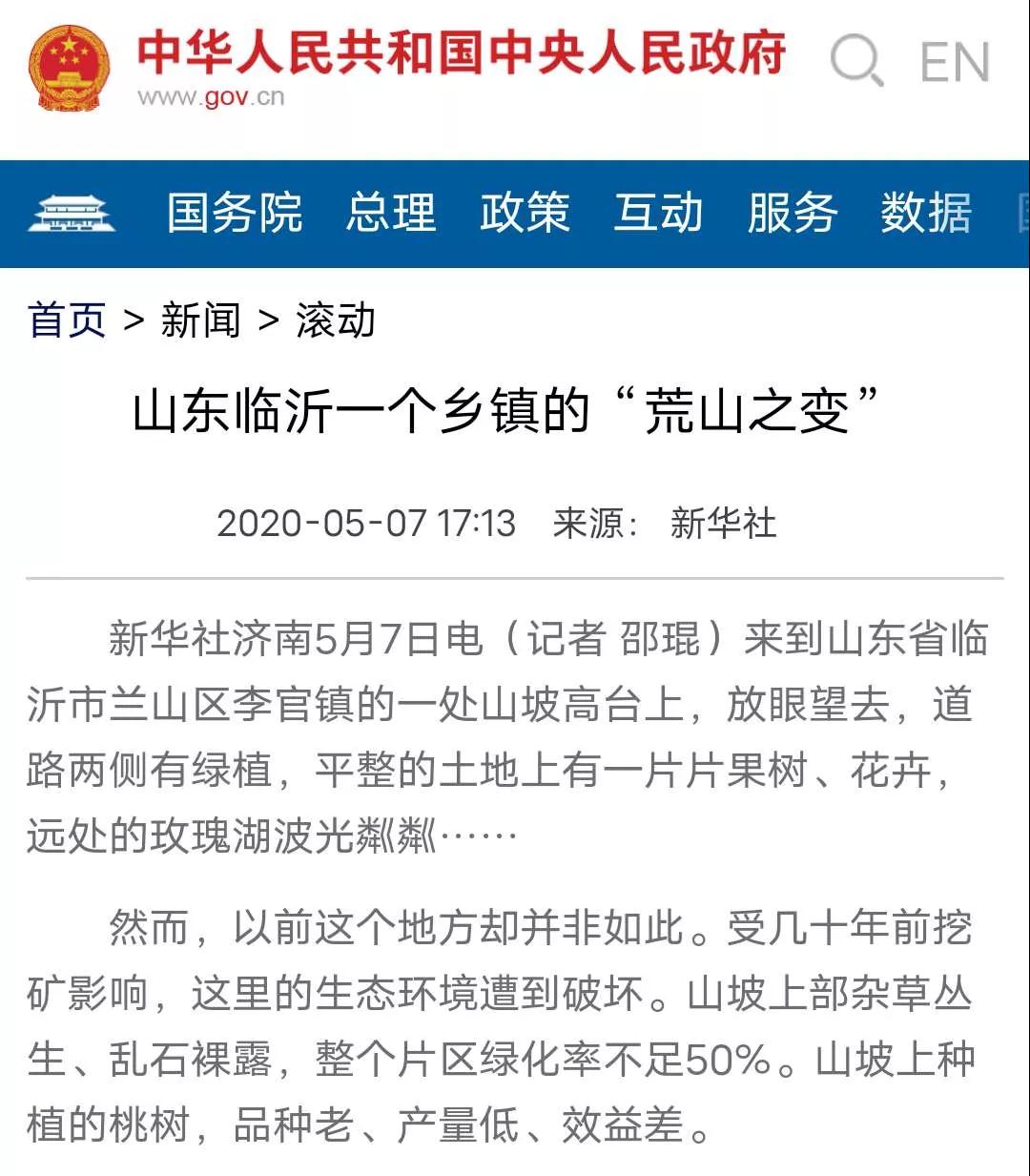The image size is (1030, 1176).
Task: Go to the 总理 section
Action: pos(391,213)
